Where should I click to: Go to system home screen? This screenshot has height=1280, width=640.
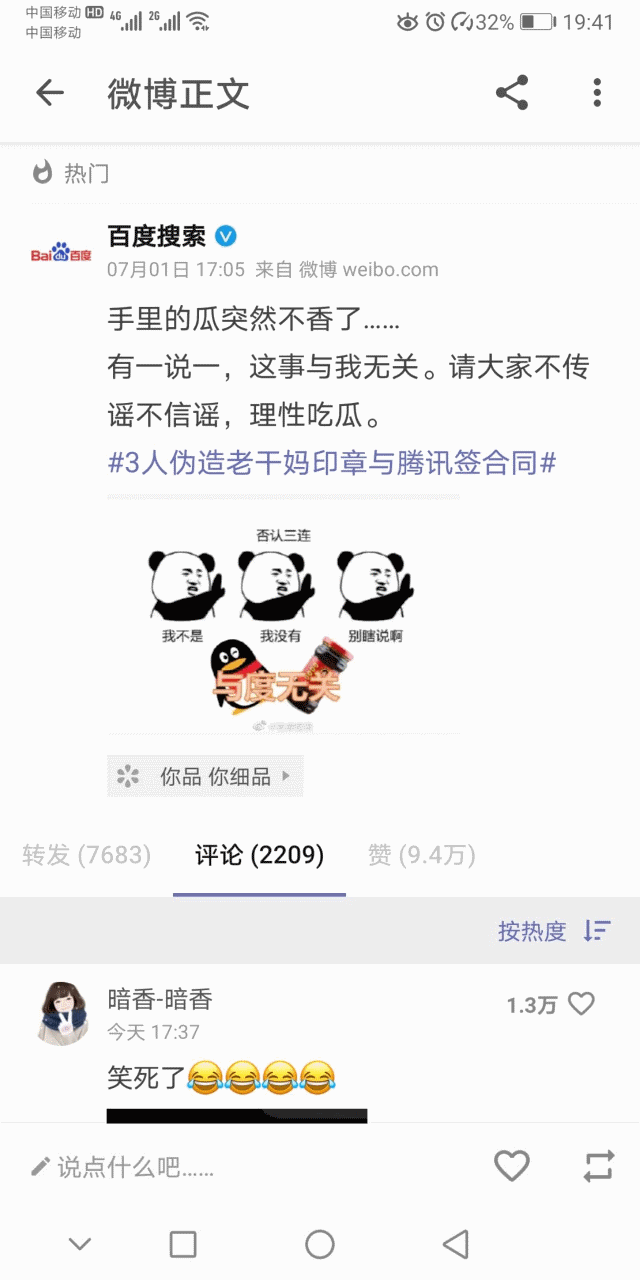coord(320,1244)
